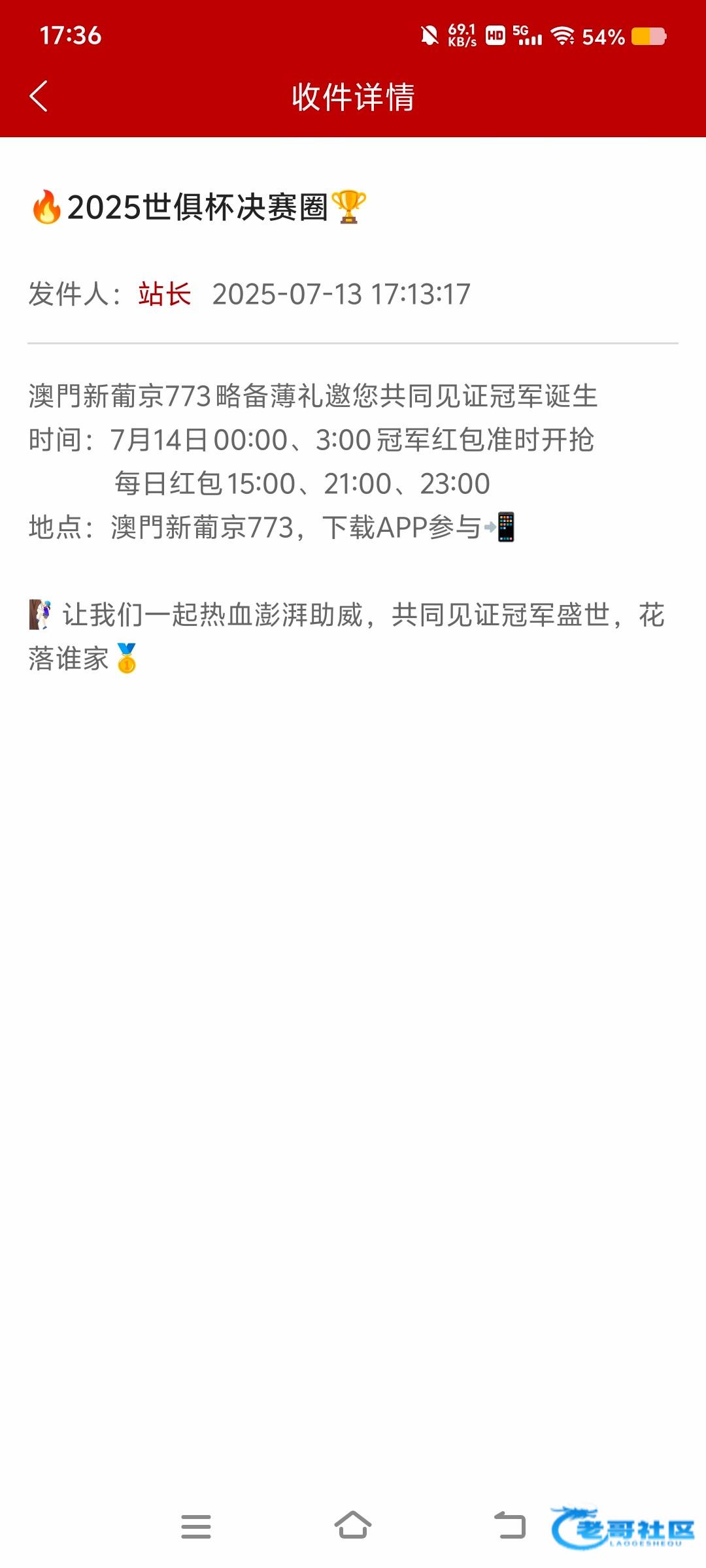Go back from the 收件详情 page
This screenshot has width=706, height=1568.
click(39, 96)
